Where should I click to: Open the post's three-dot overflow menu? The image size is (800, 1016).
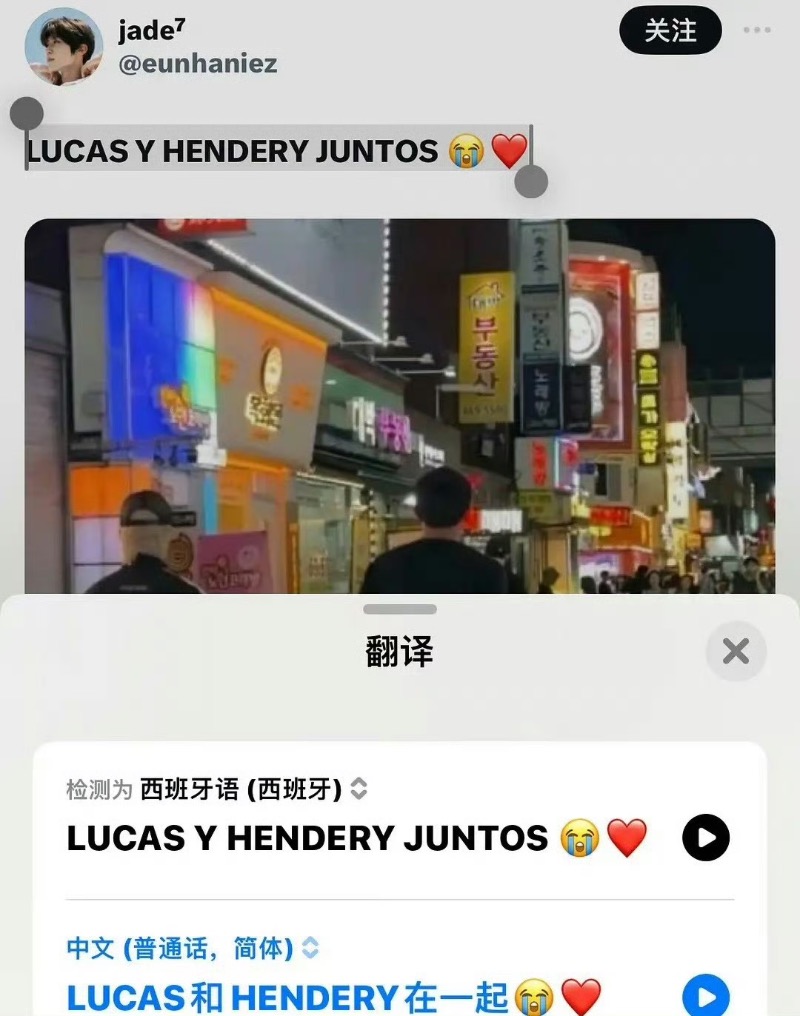(x=757, y=30)
